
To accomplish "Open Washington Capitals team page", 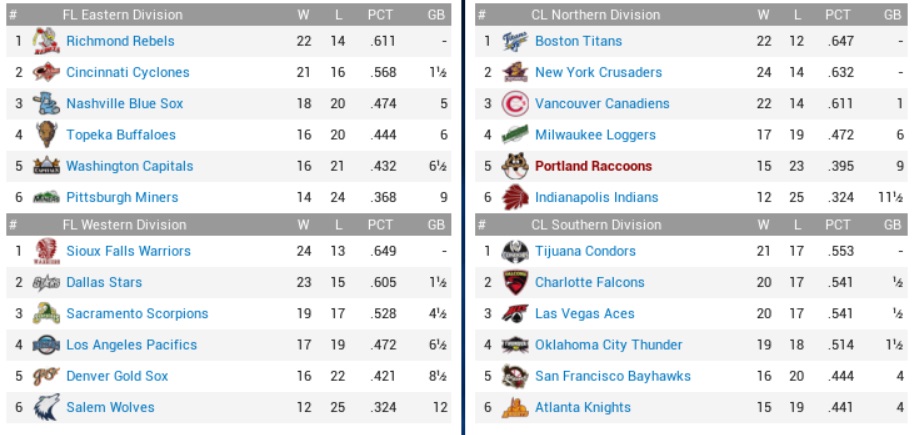I will 129,166.
